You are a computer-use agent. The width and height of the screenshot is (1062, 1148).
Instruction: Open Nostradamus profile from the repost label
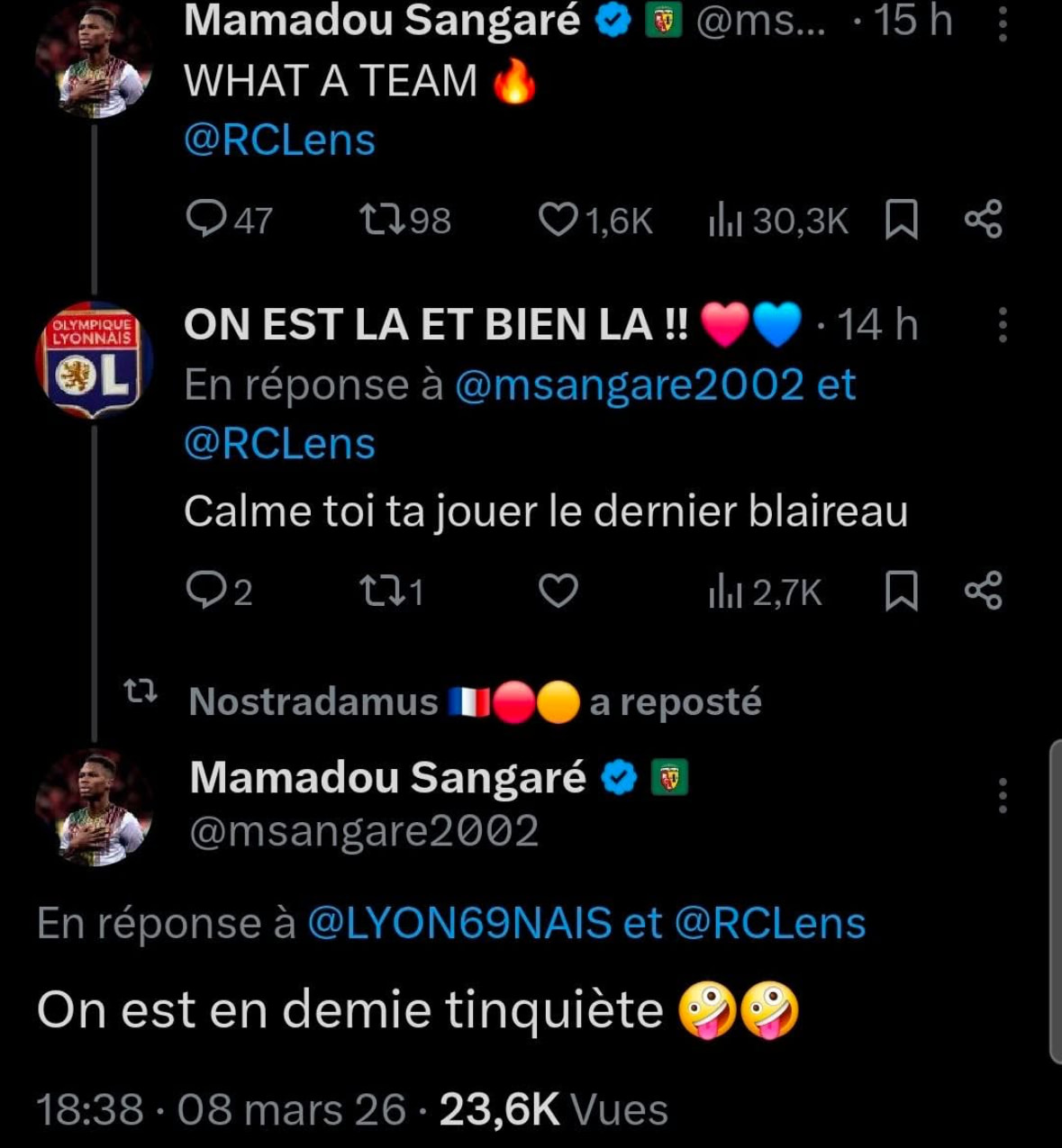point(313,701)
